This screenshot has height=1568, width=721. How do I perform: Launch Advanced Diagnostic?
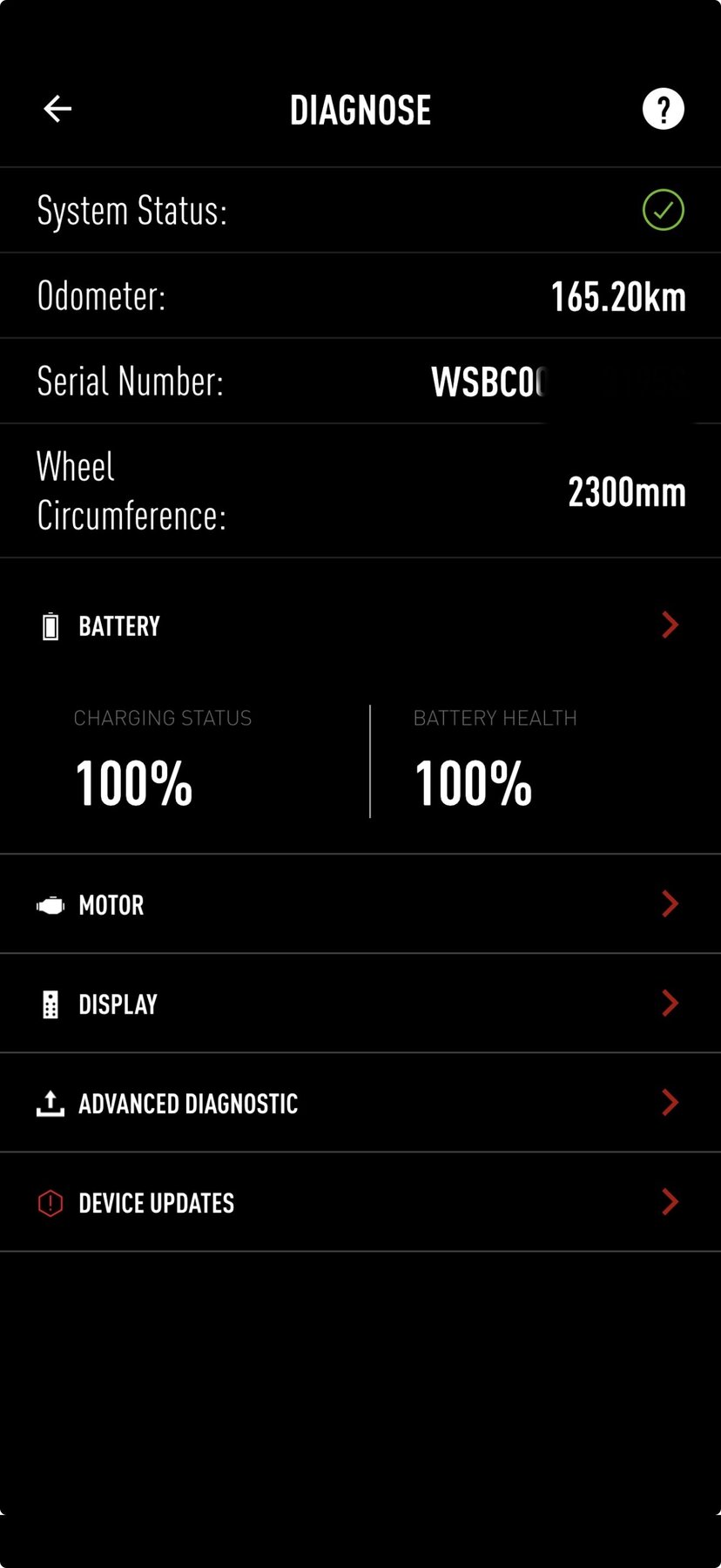click(x=360, y=1103)
